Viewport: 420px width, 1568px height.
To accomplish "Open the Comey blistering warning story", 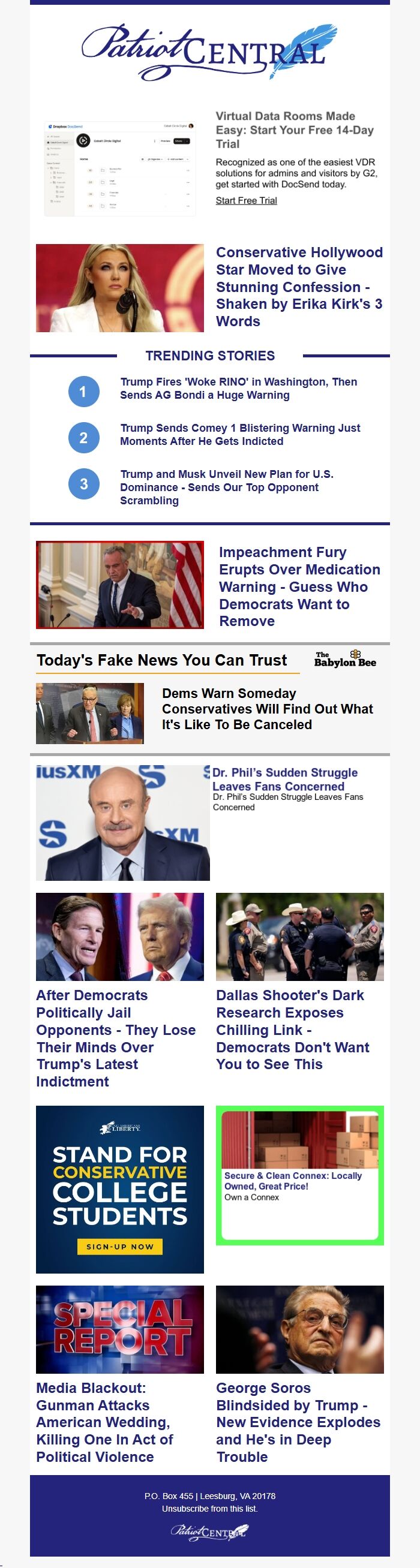I will click(240, 435).
